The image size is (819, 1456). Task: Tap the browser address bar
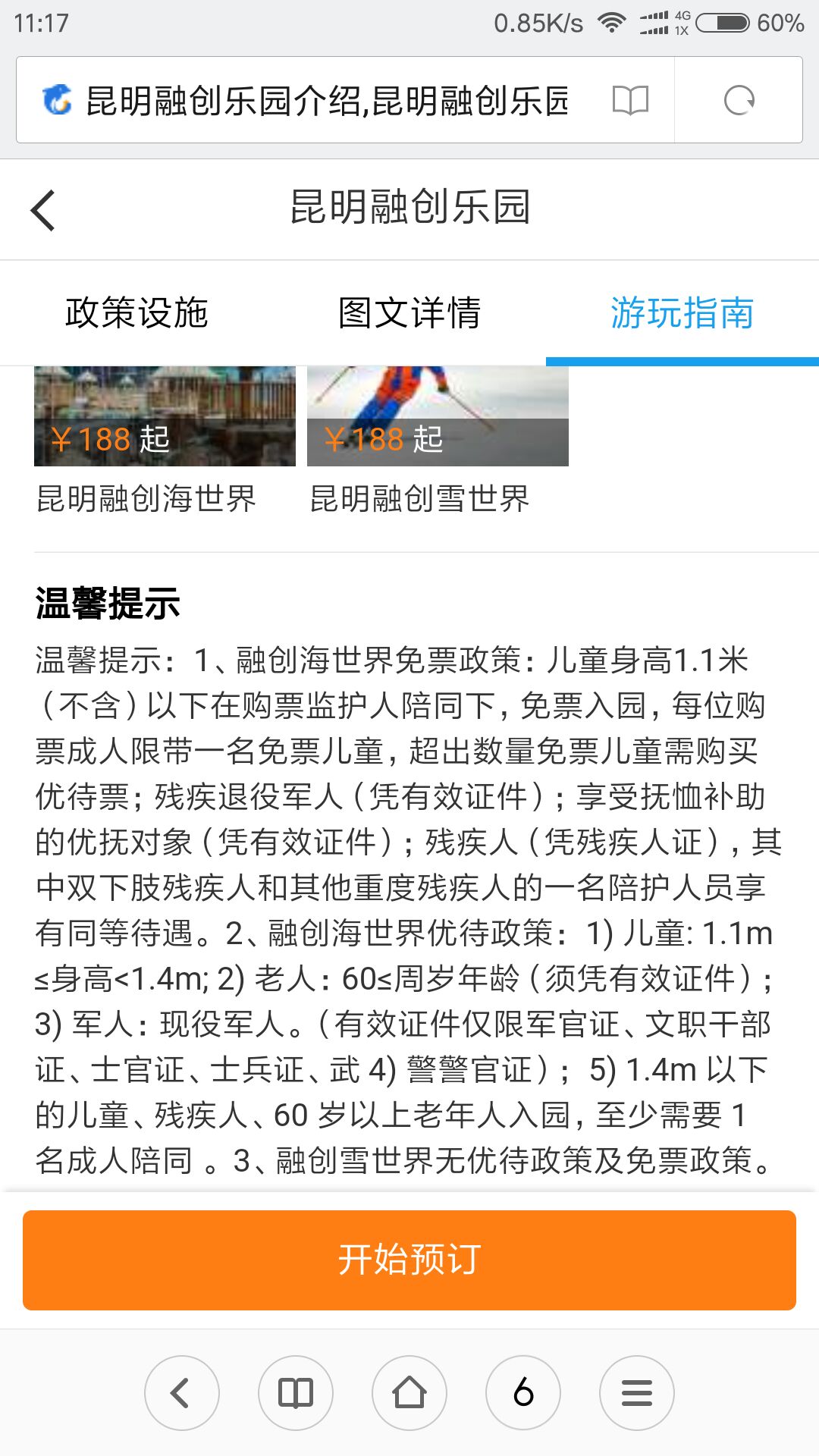[326, 100]
